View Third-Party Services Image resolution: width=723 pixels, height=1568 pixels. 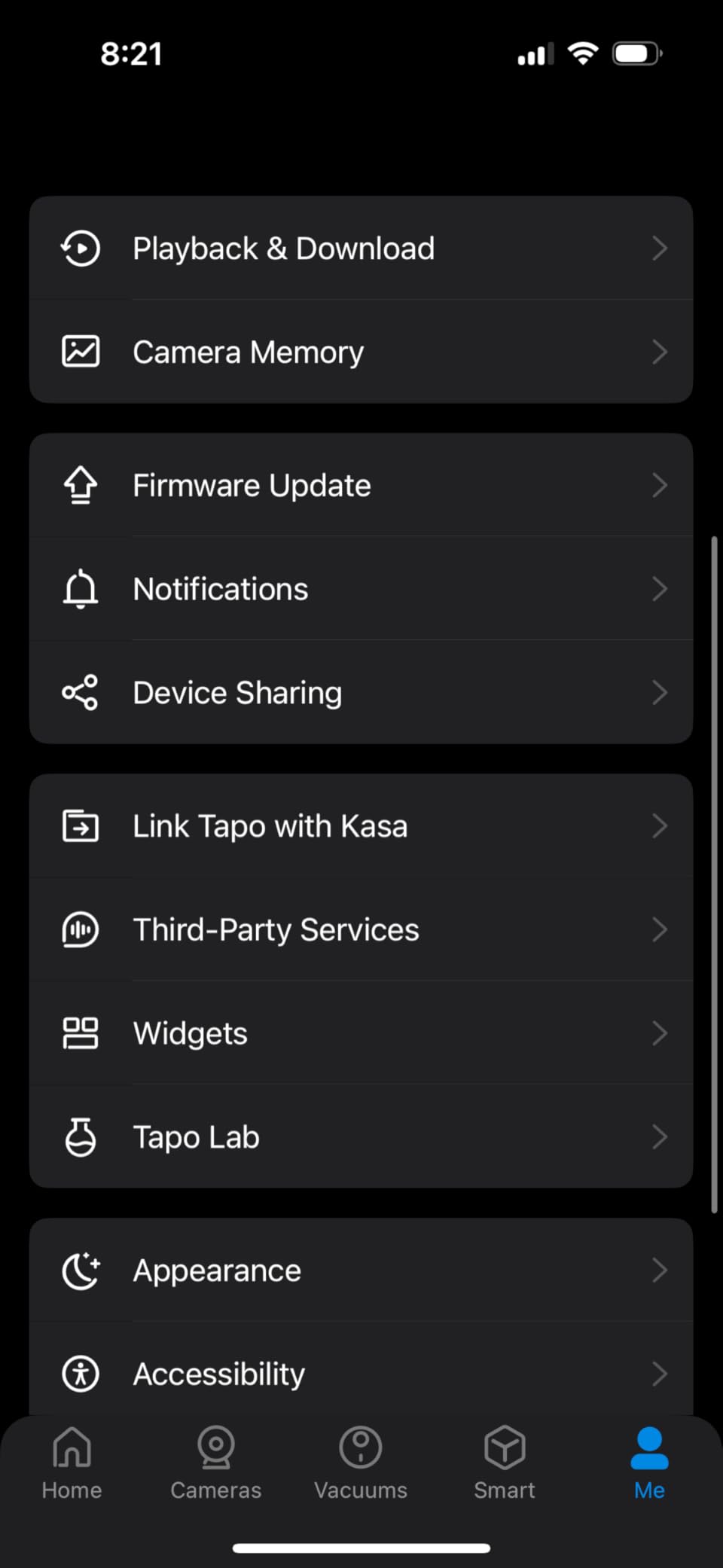coord(360,929)
